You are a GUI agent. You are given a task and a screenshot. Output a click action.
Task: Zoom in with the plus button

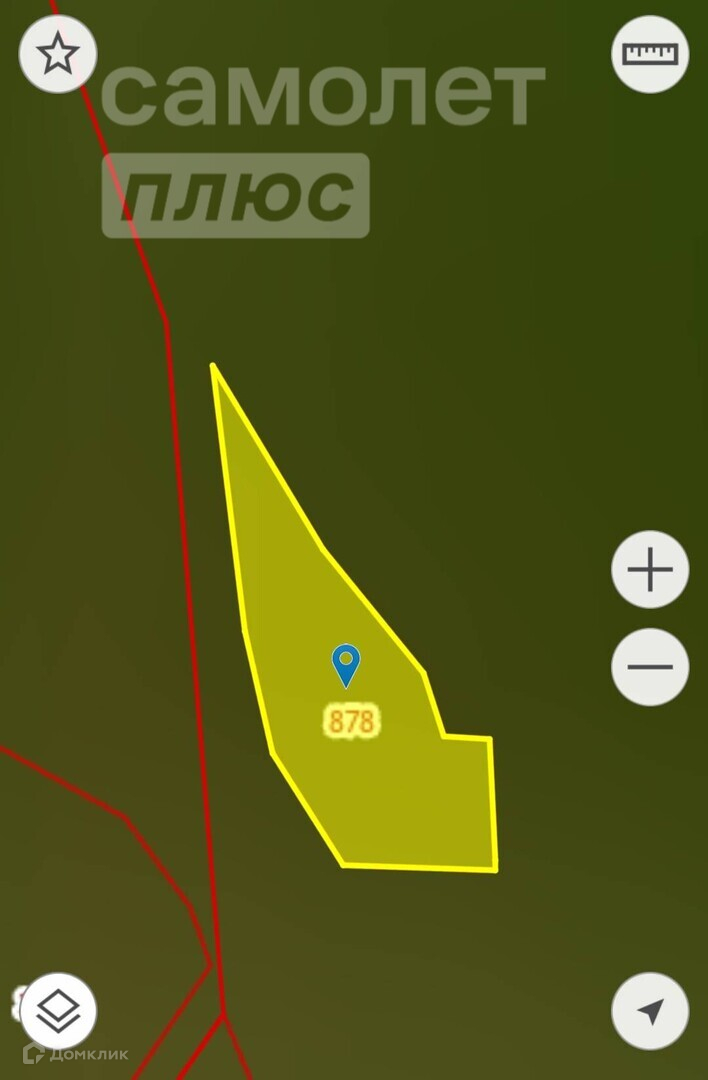(x=650, y=570)
